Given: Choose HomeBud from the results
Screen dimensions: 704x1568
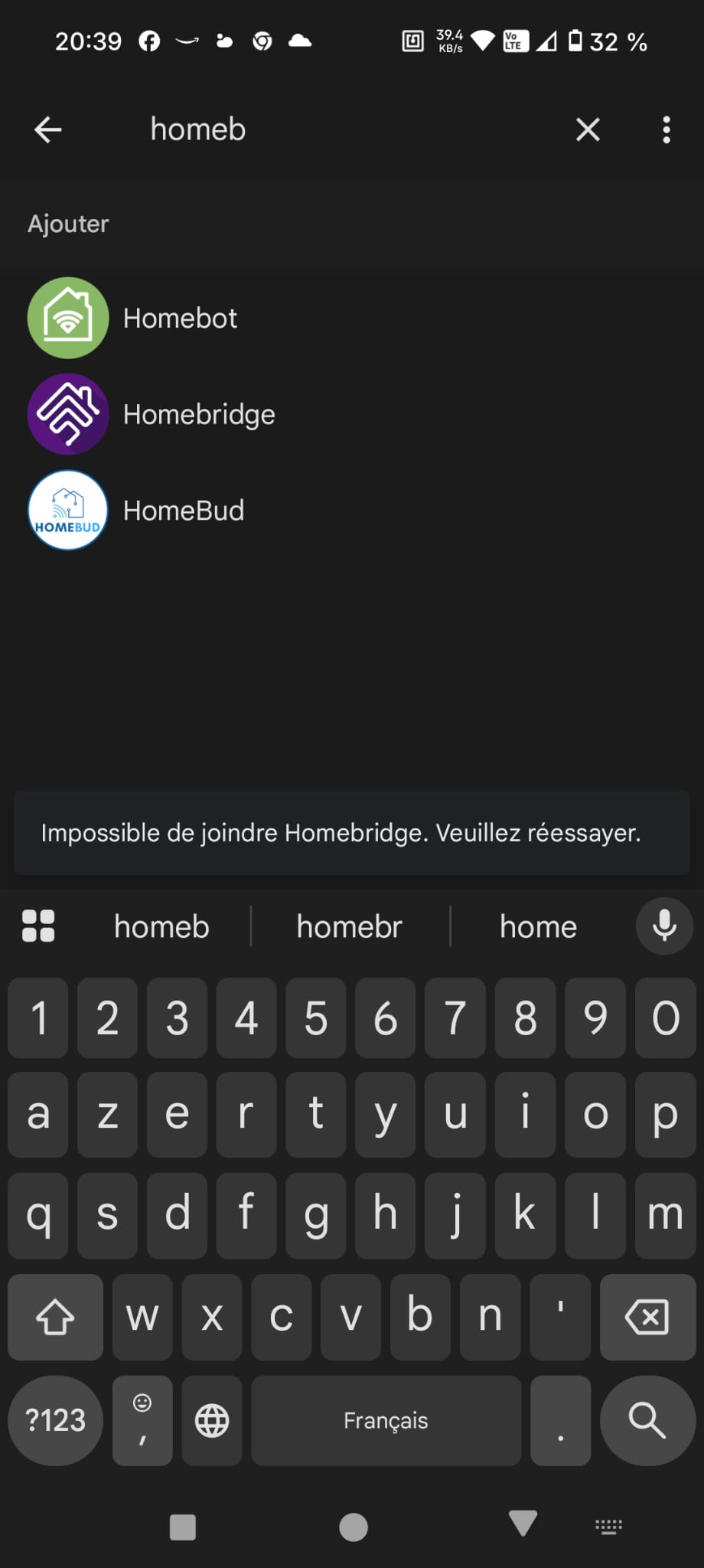Looking at the screenshot, I should 184,511.
